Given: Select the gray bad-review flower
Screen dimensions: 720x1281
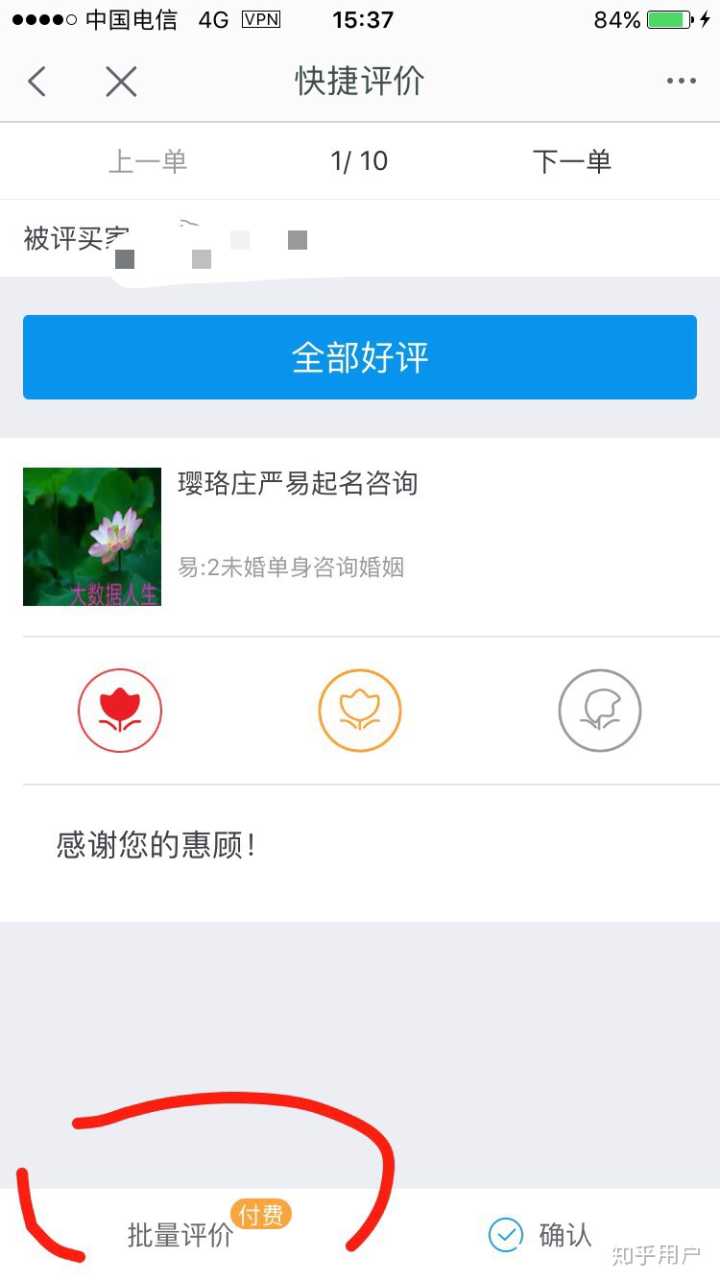Looking at the screenshot, I should [x=599, y=711].
